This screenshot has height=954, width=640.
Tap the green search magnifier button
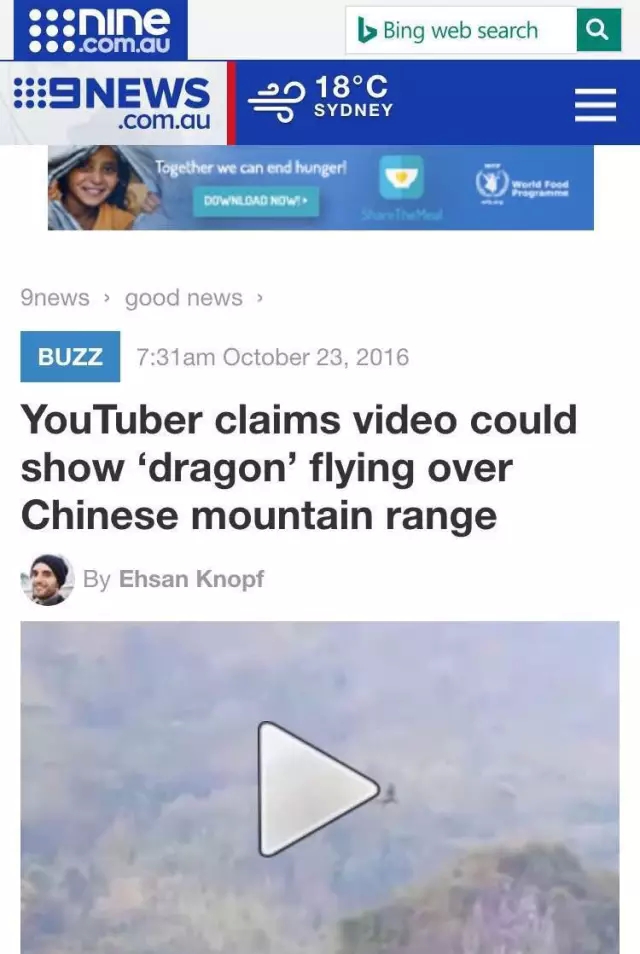[x=597, y=31]
